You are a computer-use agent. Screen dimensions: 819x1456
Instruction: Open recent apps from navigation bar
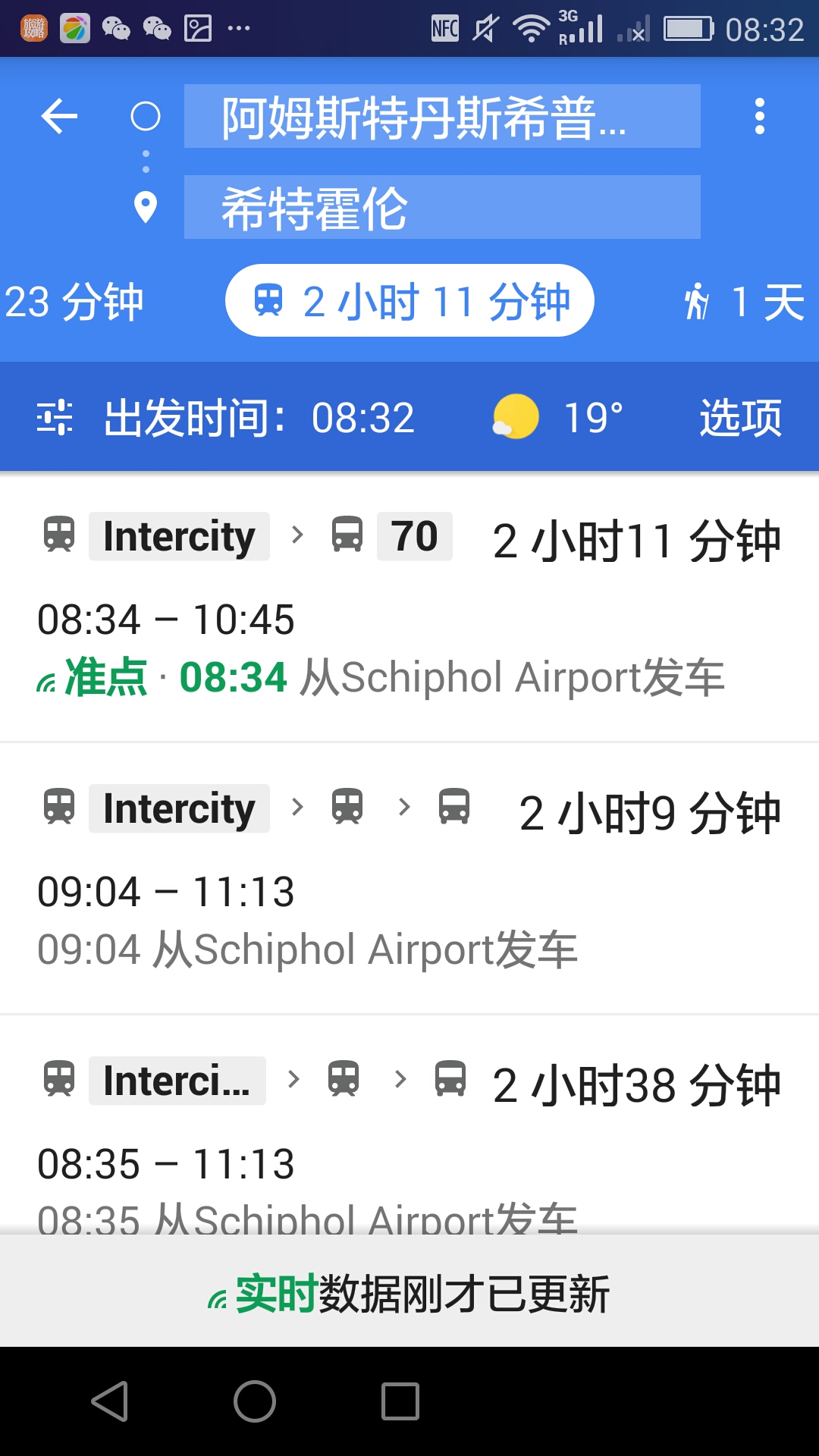[400, 1401]
